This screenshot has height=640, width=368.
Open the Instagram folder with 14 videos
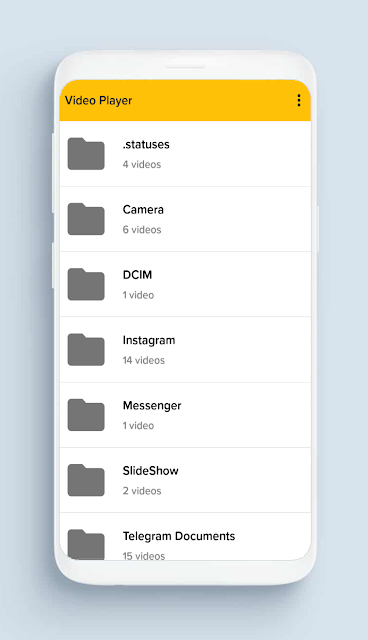185,349
